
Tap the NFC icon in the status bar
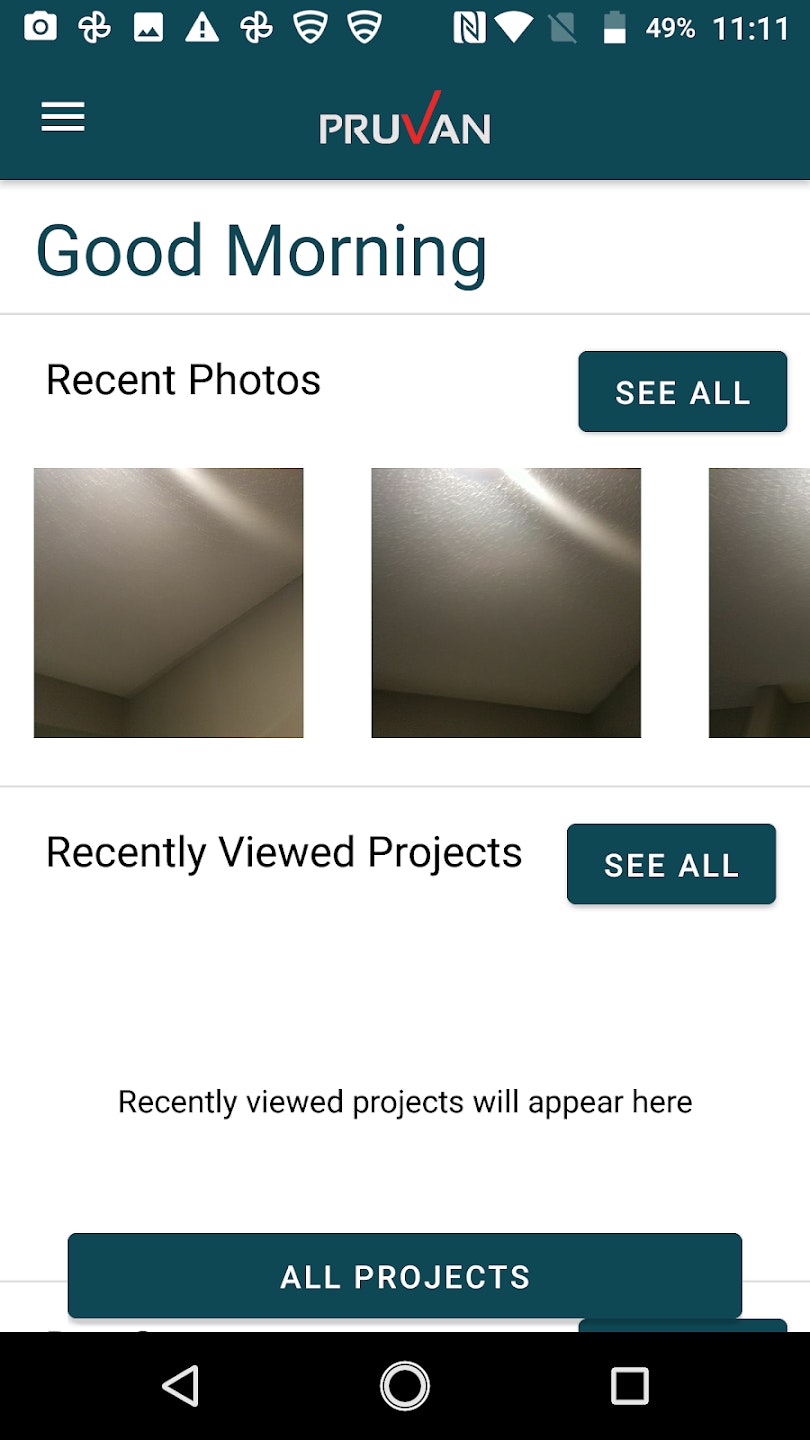click(469, 27)
